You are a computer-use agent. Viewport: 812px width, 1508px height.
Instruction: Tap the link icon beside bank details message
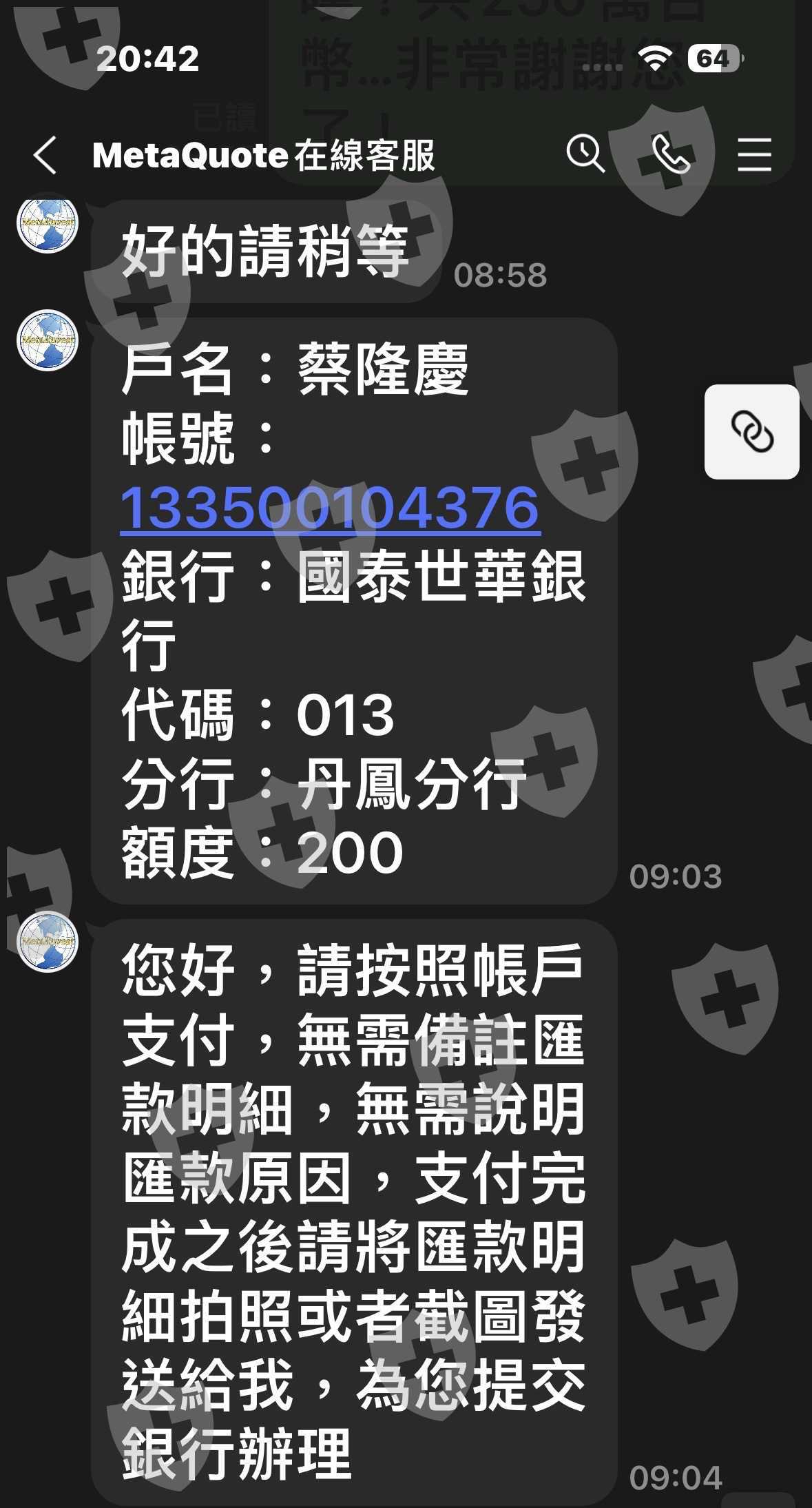tap(751, 432)
